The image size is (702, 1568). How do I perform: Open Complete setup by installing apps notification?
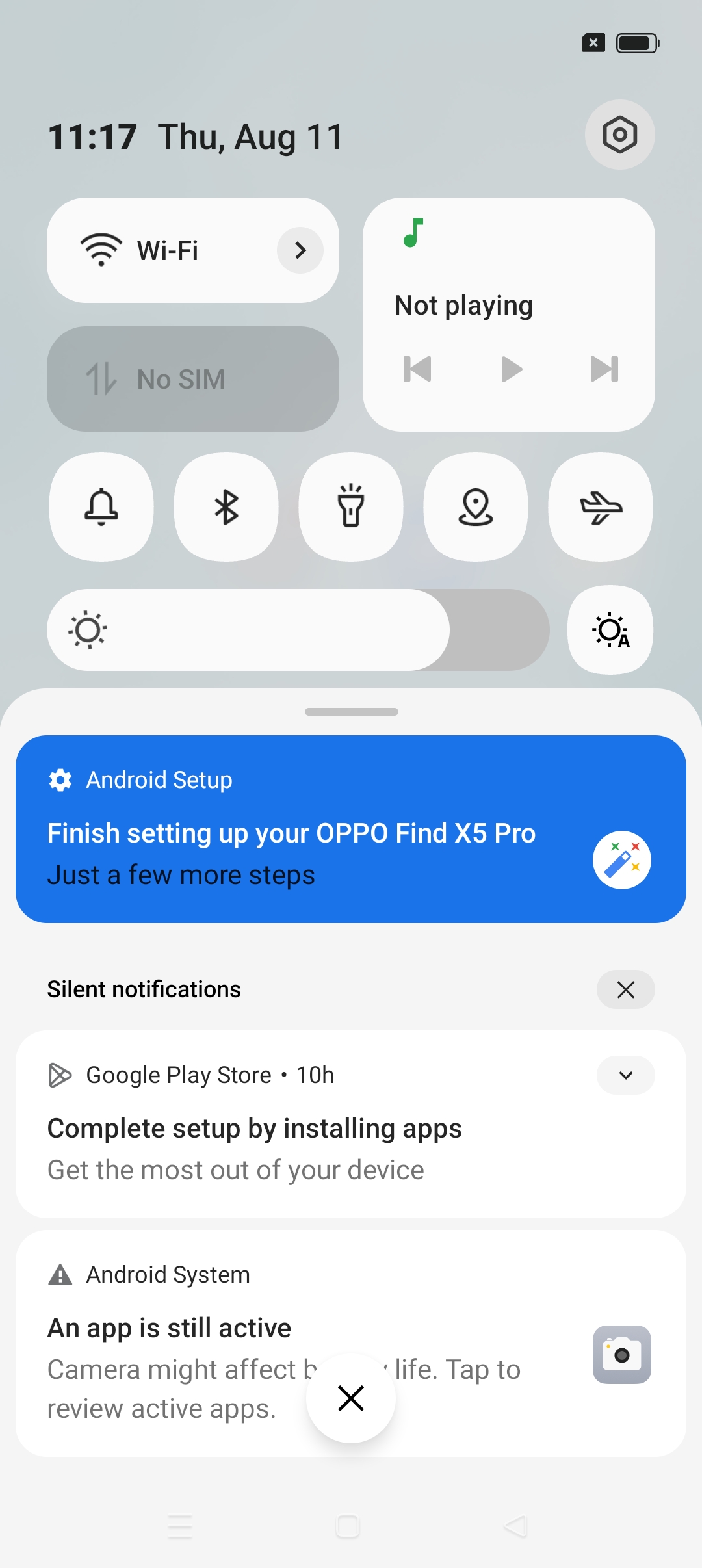(351, 1124)
